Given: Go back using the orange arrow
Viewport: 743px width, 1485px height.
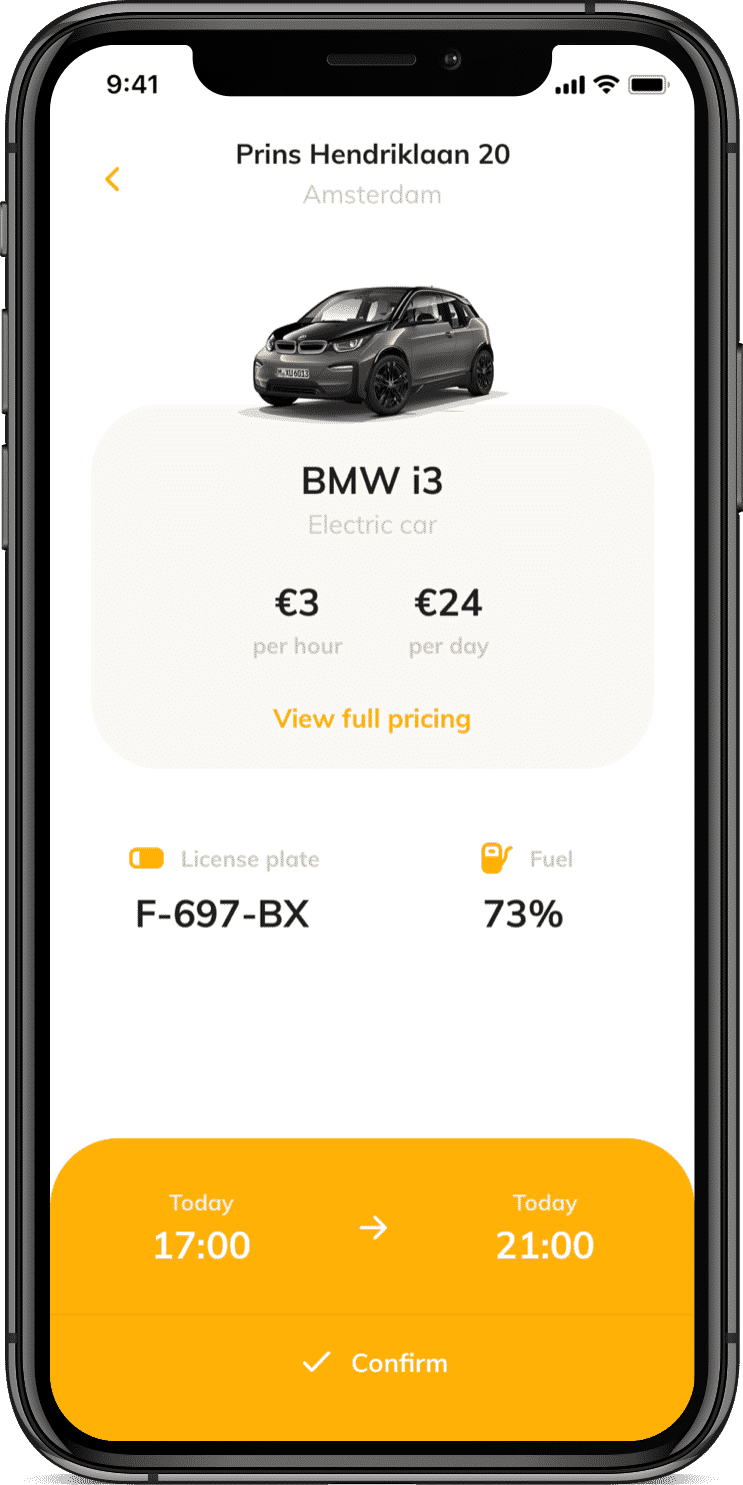Looking at the screenshot, I should tap(112, 179).
